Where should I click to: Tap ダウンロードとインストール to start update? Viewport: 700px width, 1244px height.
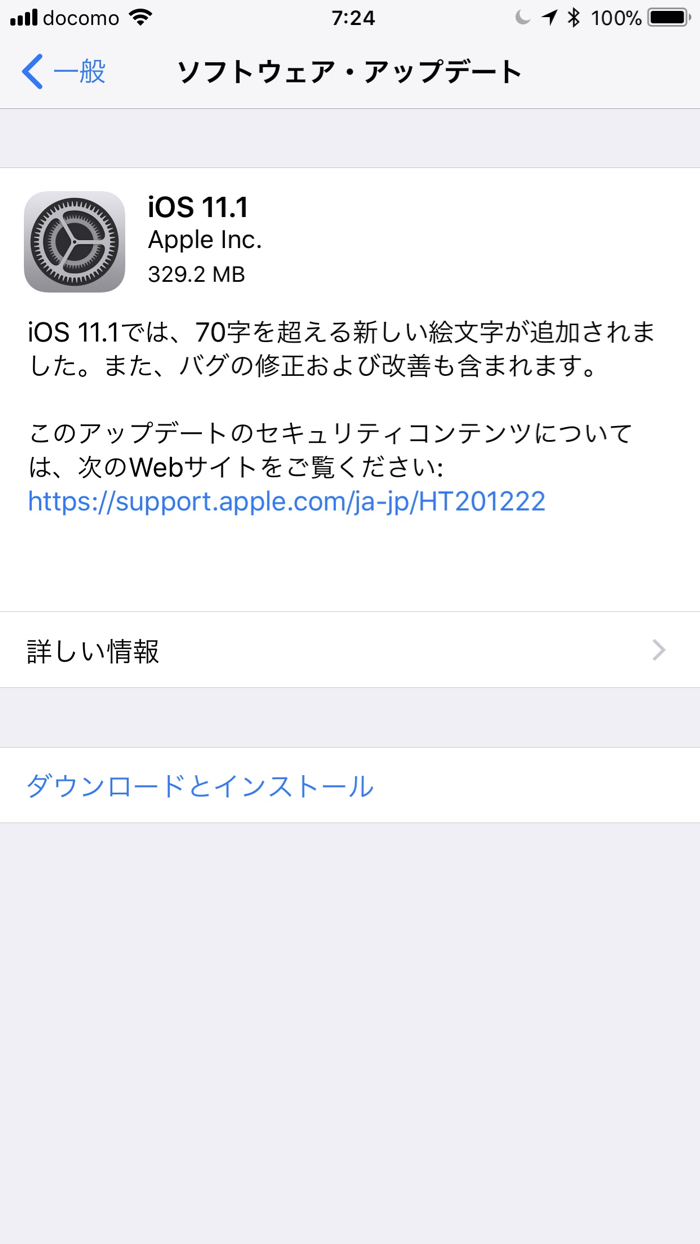point(200,786)
